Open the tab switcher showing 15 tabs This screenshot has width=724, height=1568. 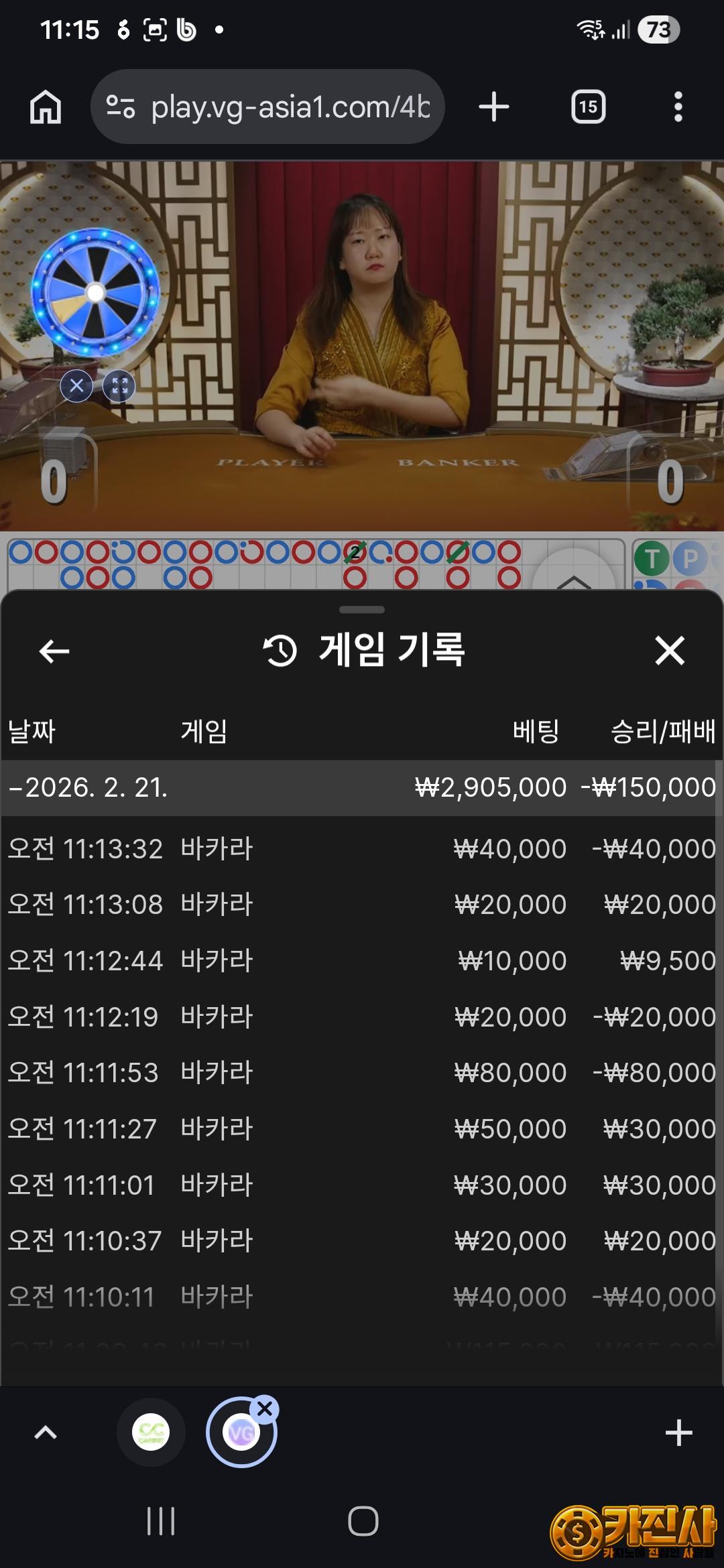pyautogui.click(x=588, y=107)
